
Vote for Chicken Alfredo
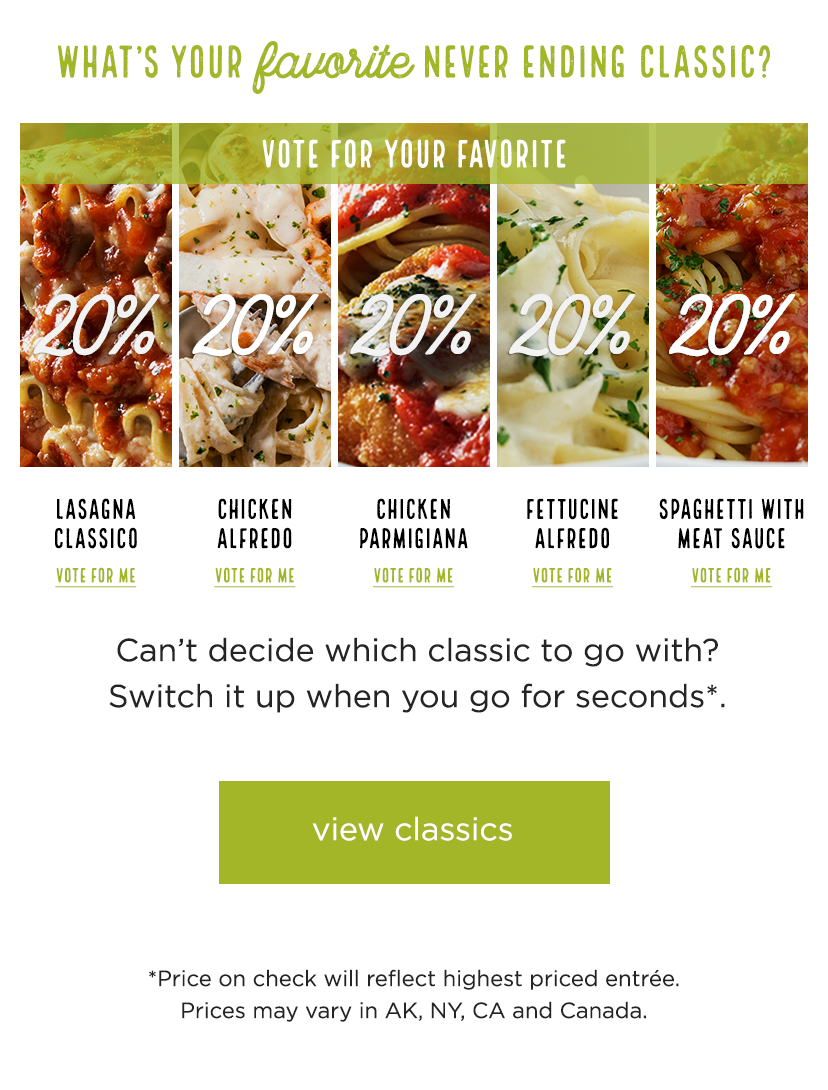pos(255,576)
